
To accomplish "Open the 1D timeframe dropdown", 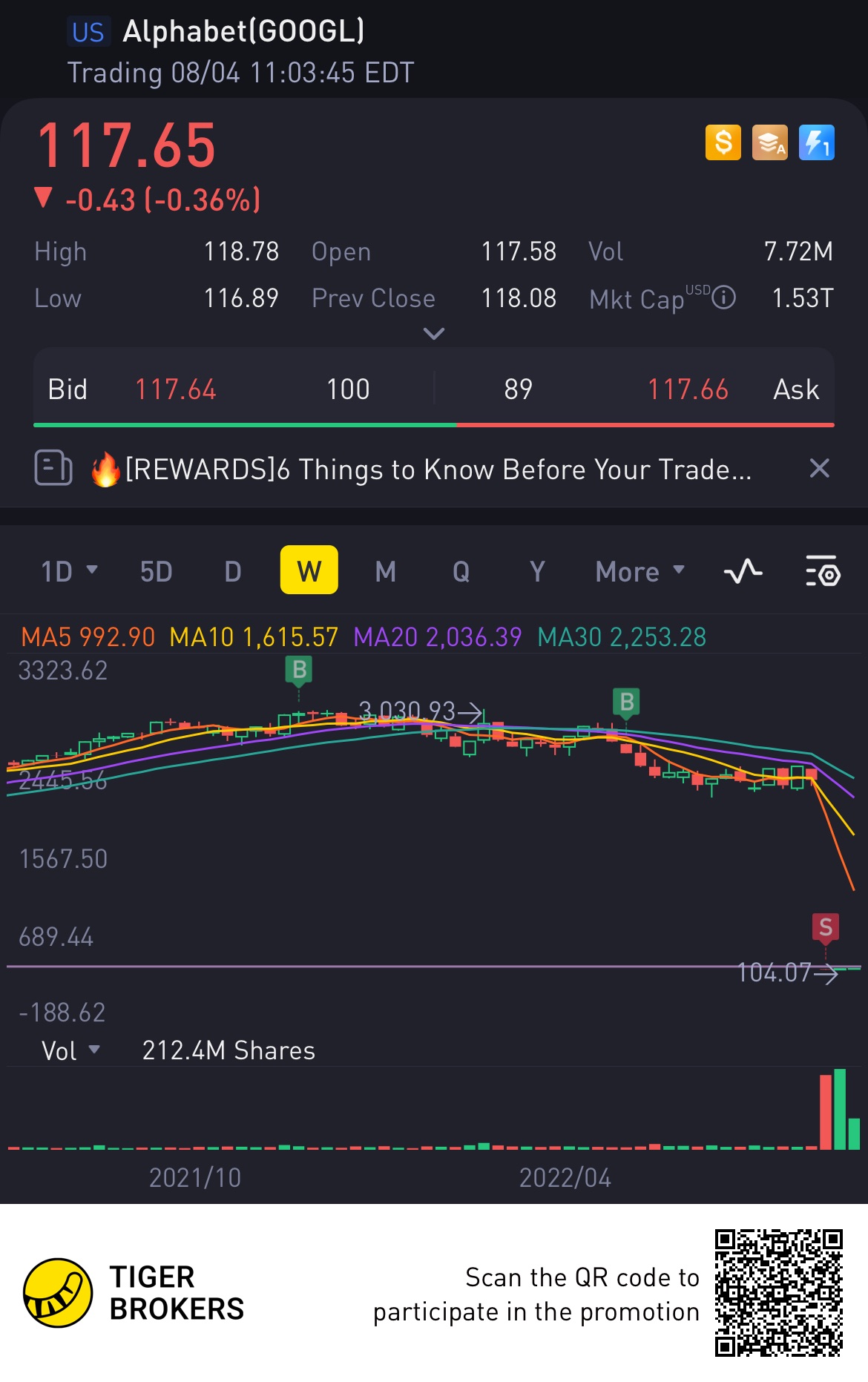I will pos(69,571).
